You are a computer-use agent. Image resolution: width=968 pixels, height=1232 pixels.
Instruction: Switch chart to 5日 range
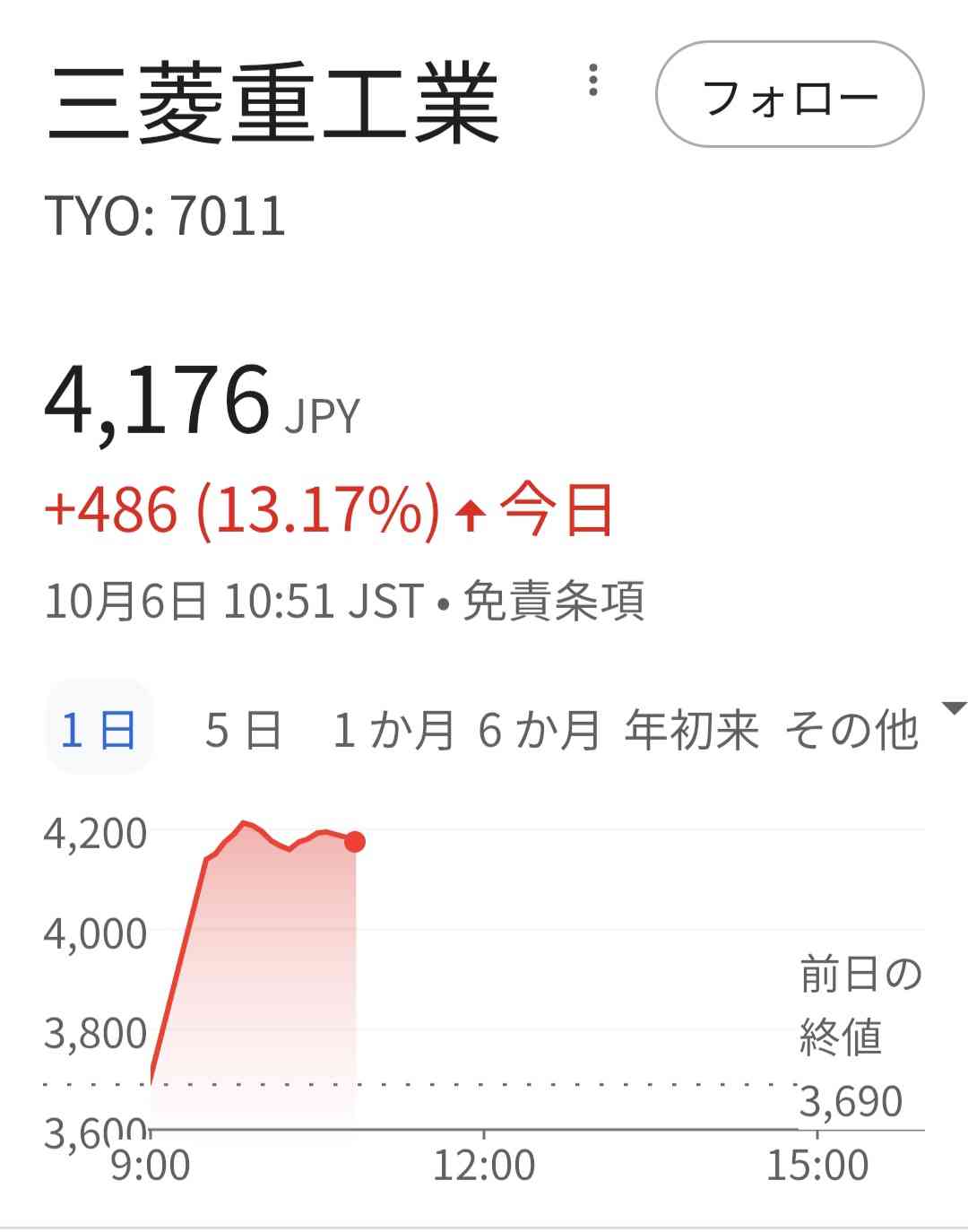243,729
